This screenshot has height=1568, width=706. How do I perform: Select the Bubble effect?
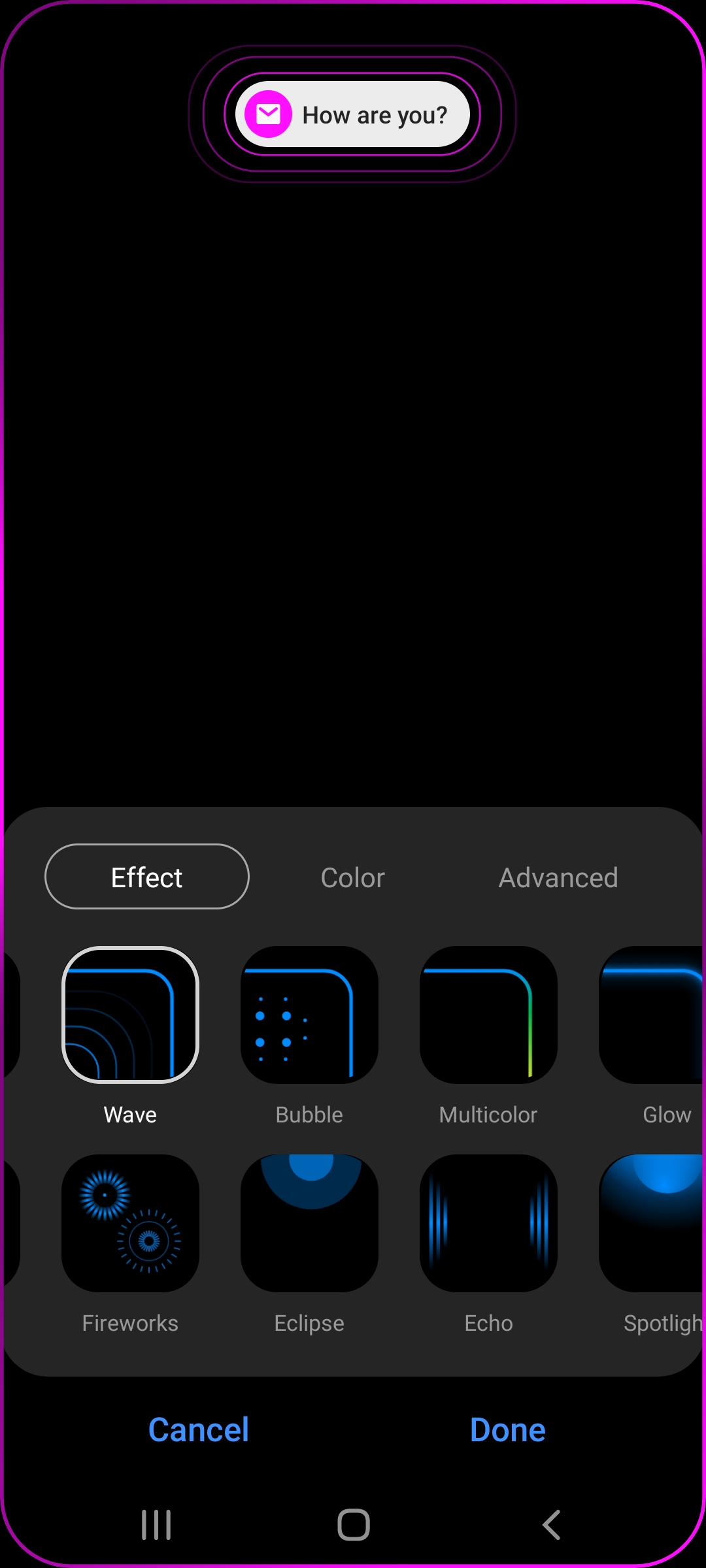309,1015
